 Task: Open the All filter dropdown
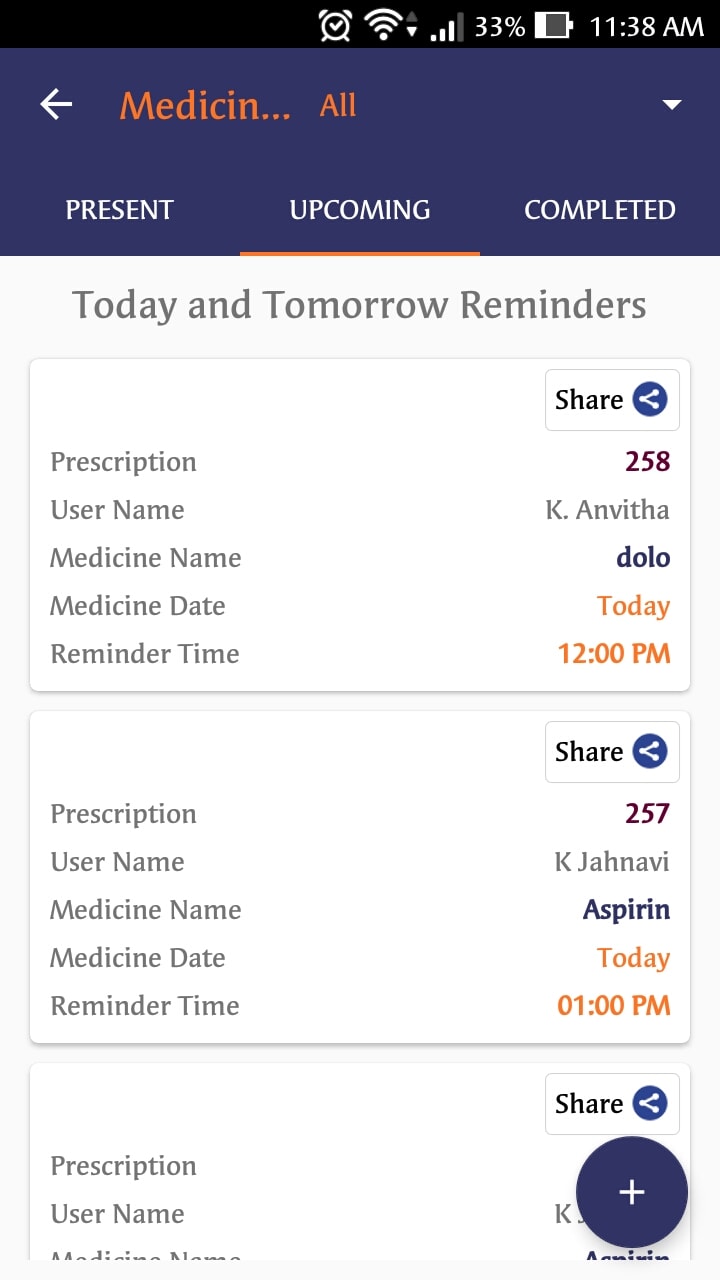(501, 105)
